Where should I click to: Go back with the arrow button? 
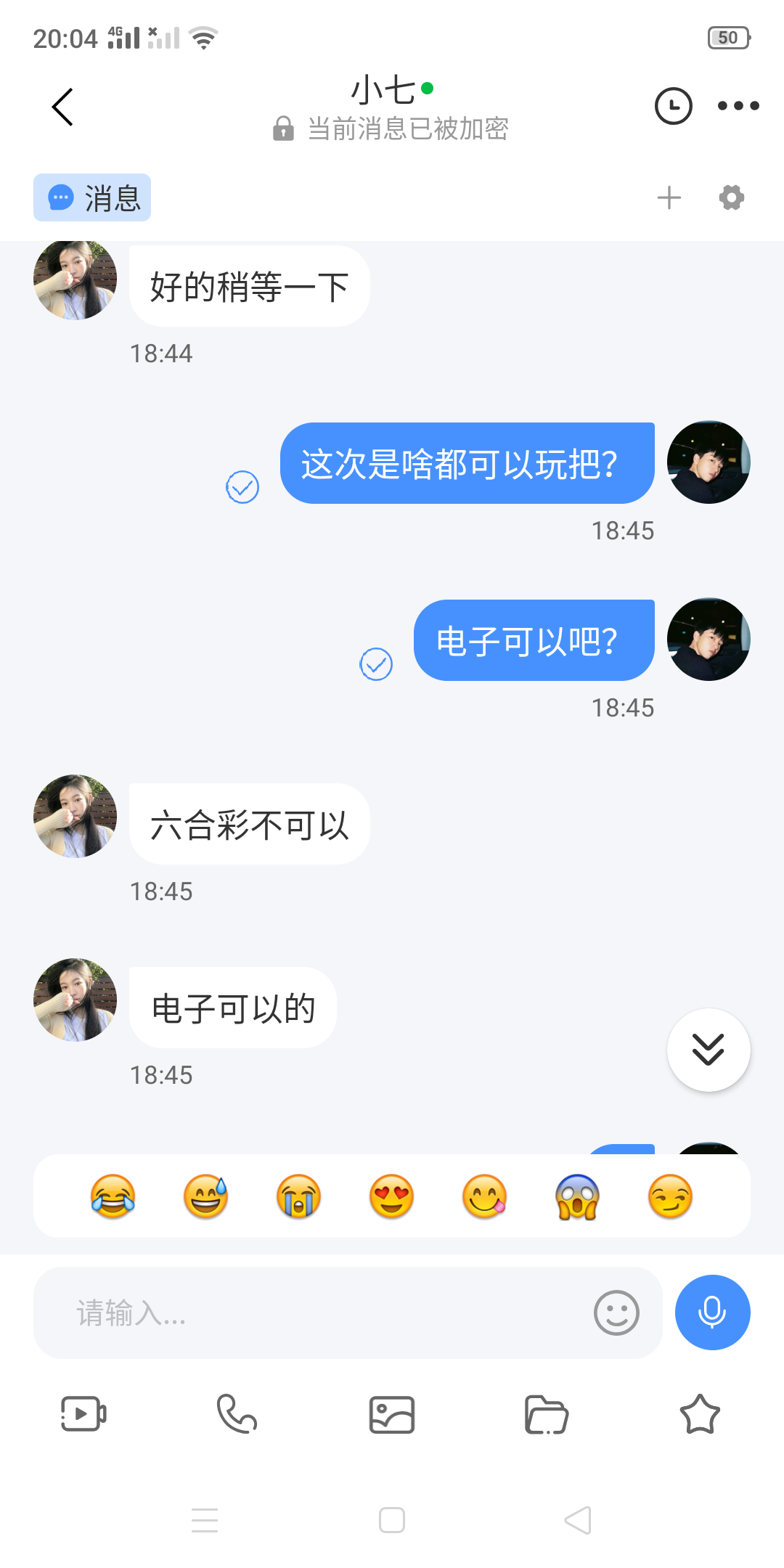click(x=62, y=106)
